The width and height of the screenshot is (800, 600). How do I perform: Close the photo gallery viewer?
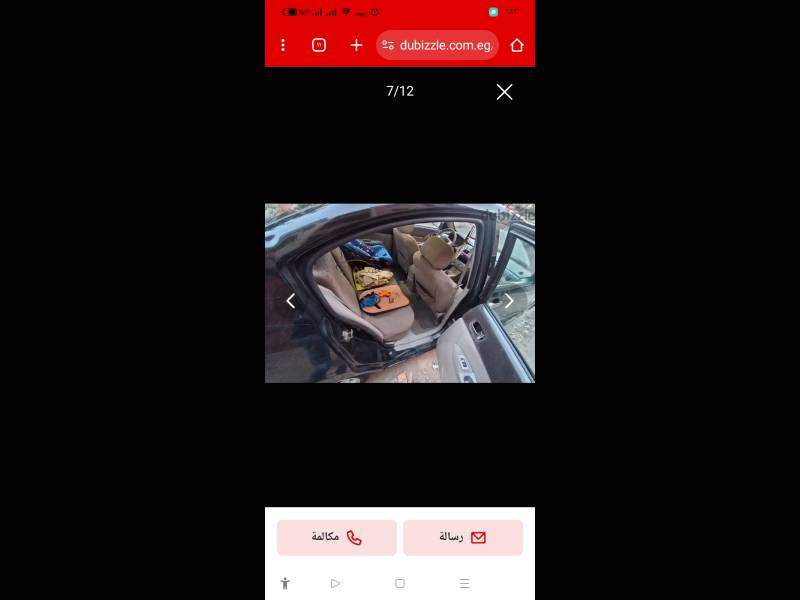[x=504, y=92]
